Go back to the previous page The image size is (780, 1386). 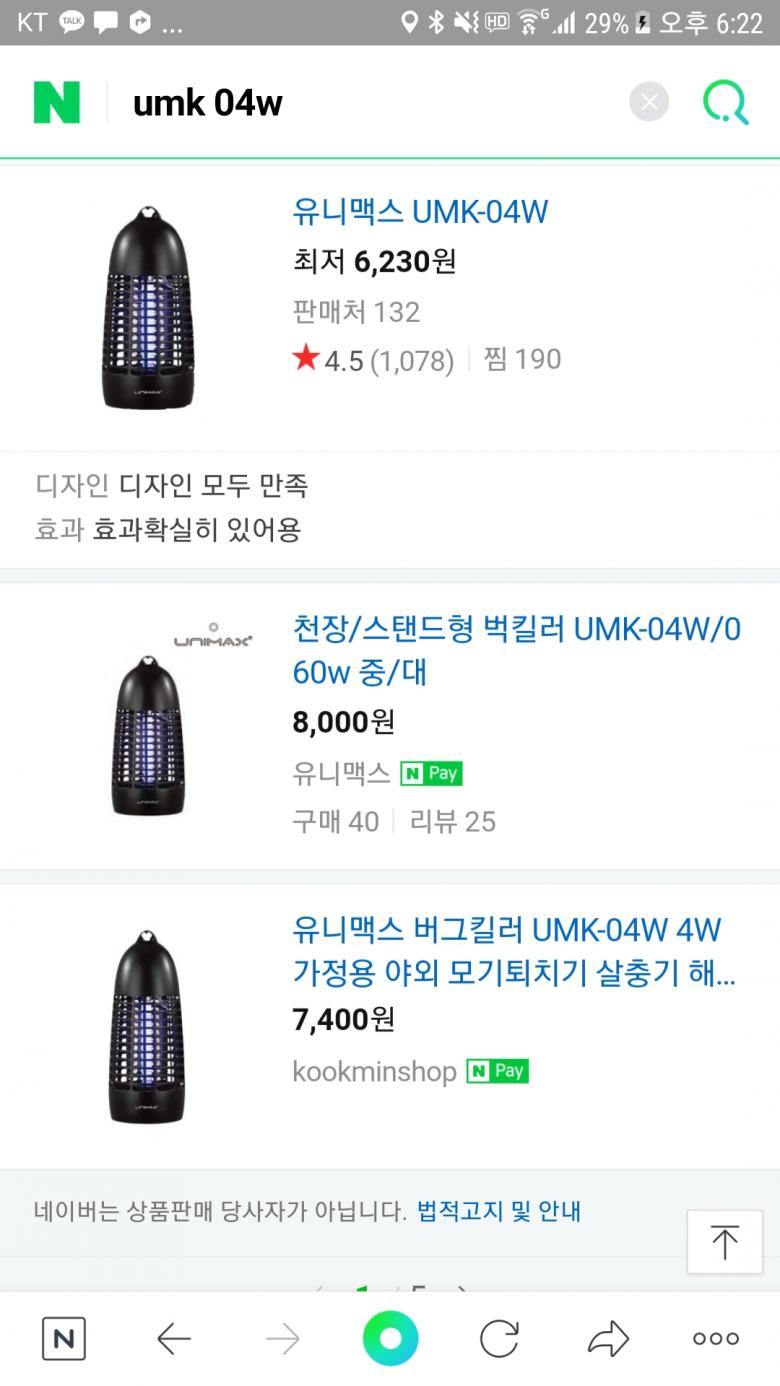[174, 1339]
